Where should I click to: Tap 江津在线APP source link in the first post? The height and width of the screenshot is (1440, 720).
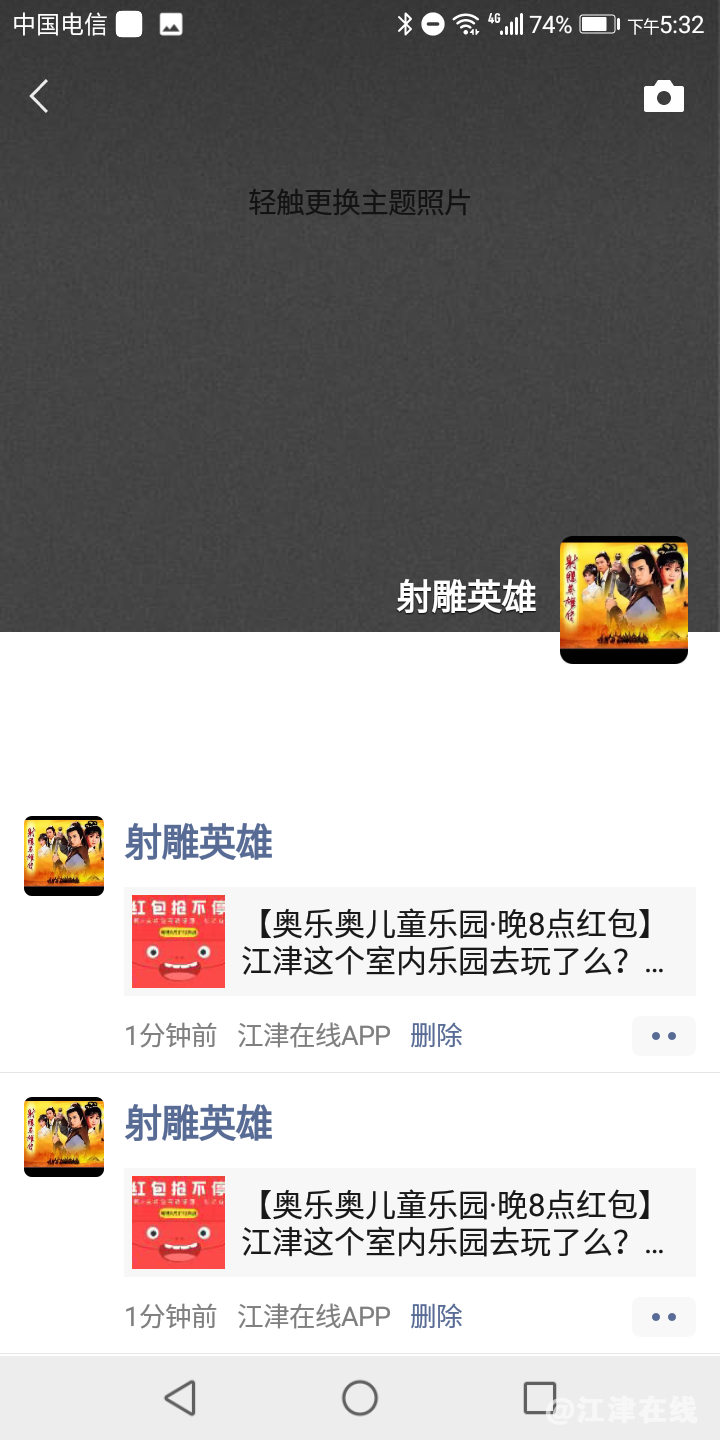pyautogui.click(x=314, y=1036)
